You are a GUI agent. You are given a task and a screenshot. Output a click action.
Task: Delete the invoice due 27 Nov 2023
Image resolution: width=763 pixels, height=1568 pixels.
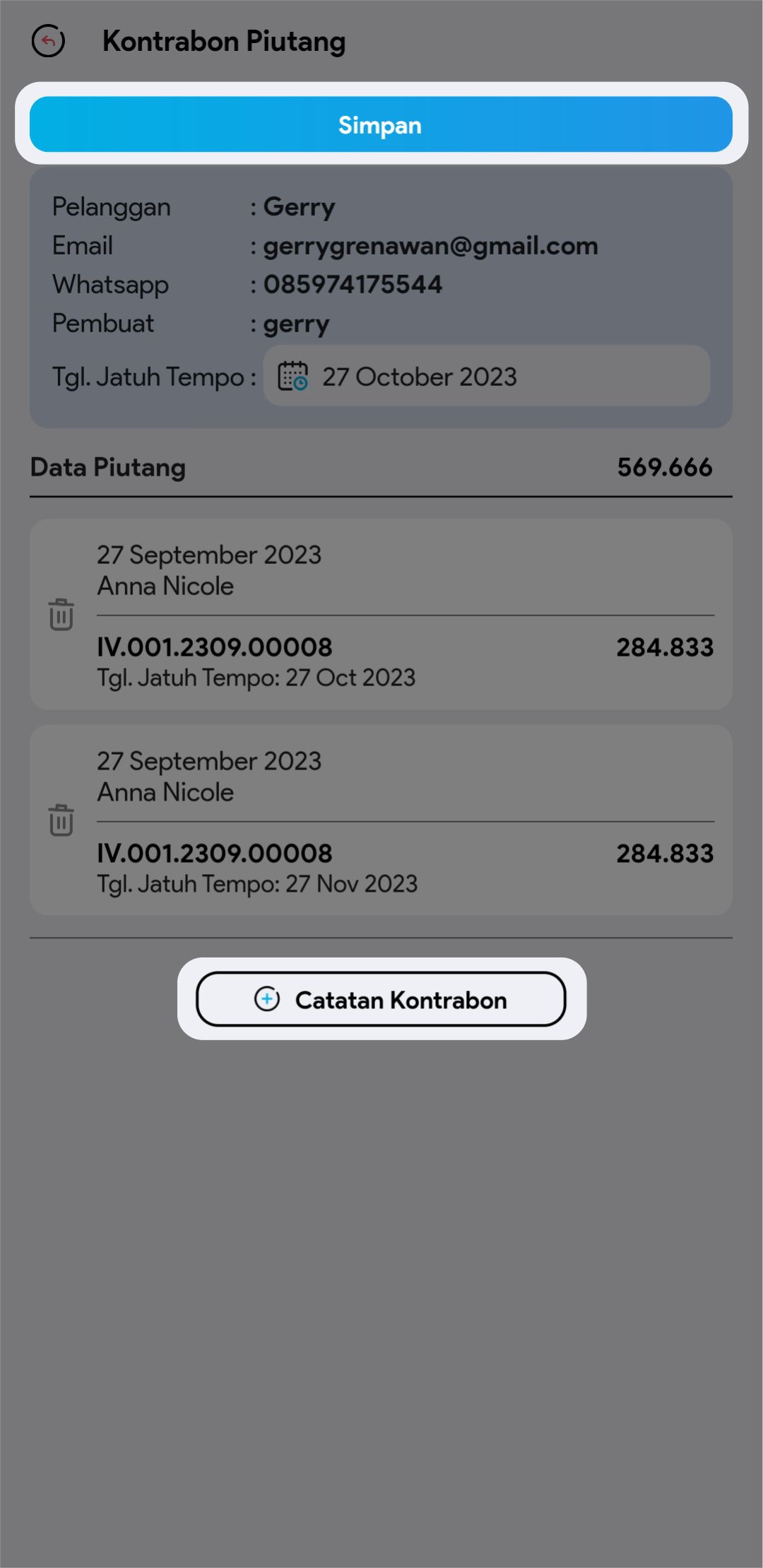click(x=61, y=820)
